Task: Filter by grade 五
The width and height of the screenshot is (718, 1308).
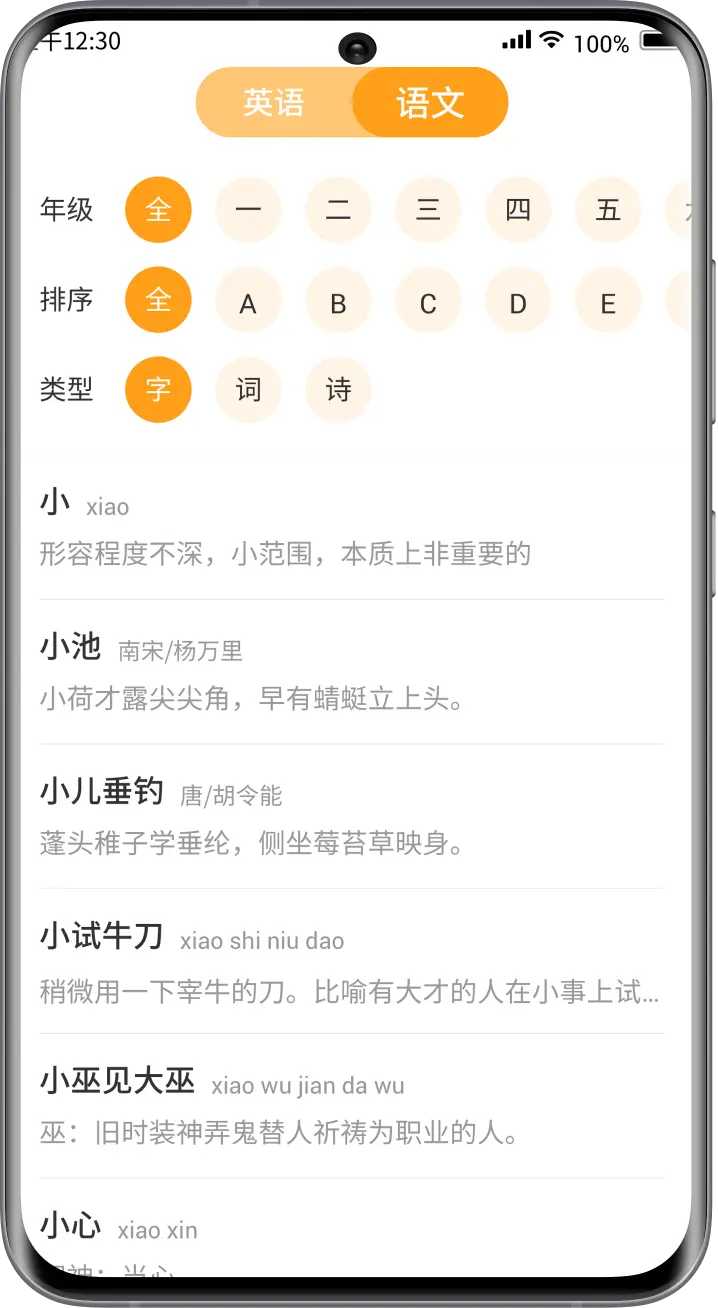Action: (608, 209)
